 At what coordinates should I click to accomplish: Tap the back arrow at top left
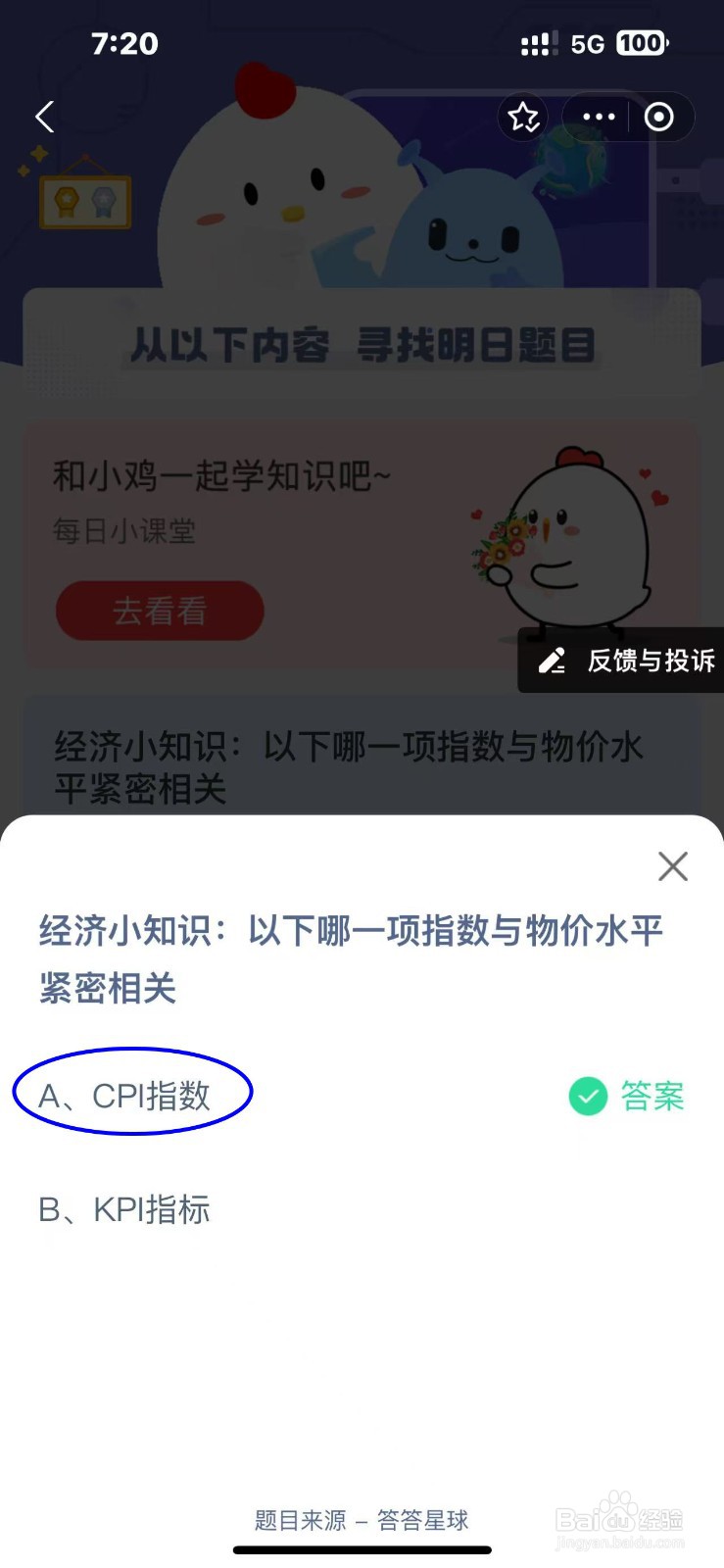pyautogui.click(x=43, y=117)
